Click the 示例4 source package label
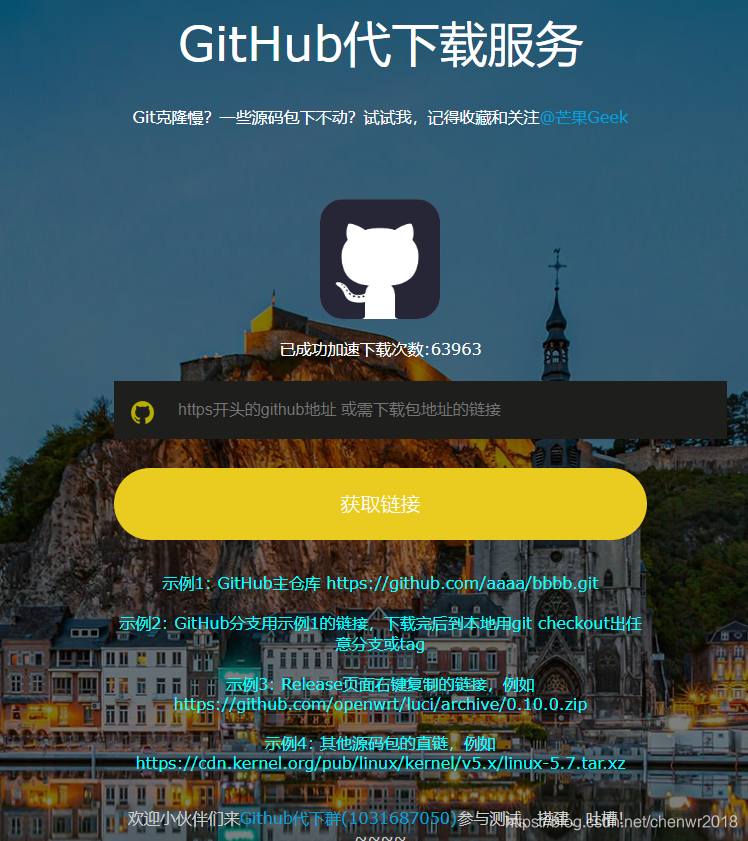748x841 pixels. (x=380, y=743)
